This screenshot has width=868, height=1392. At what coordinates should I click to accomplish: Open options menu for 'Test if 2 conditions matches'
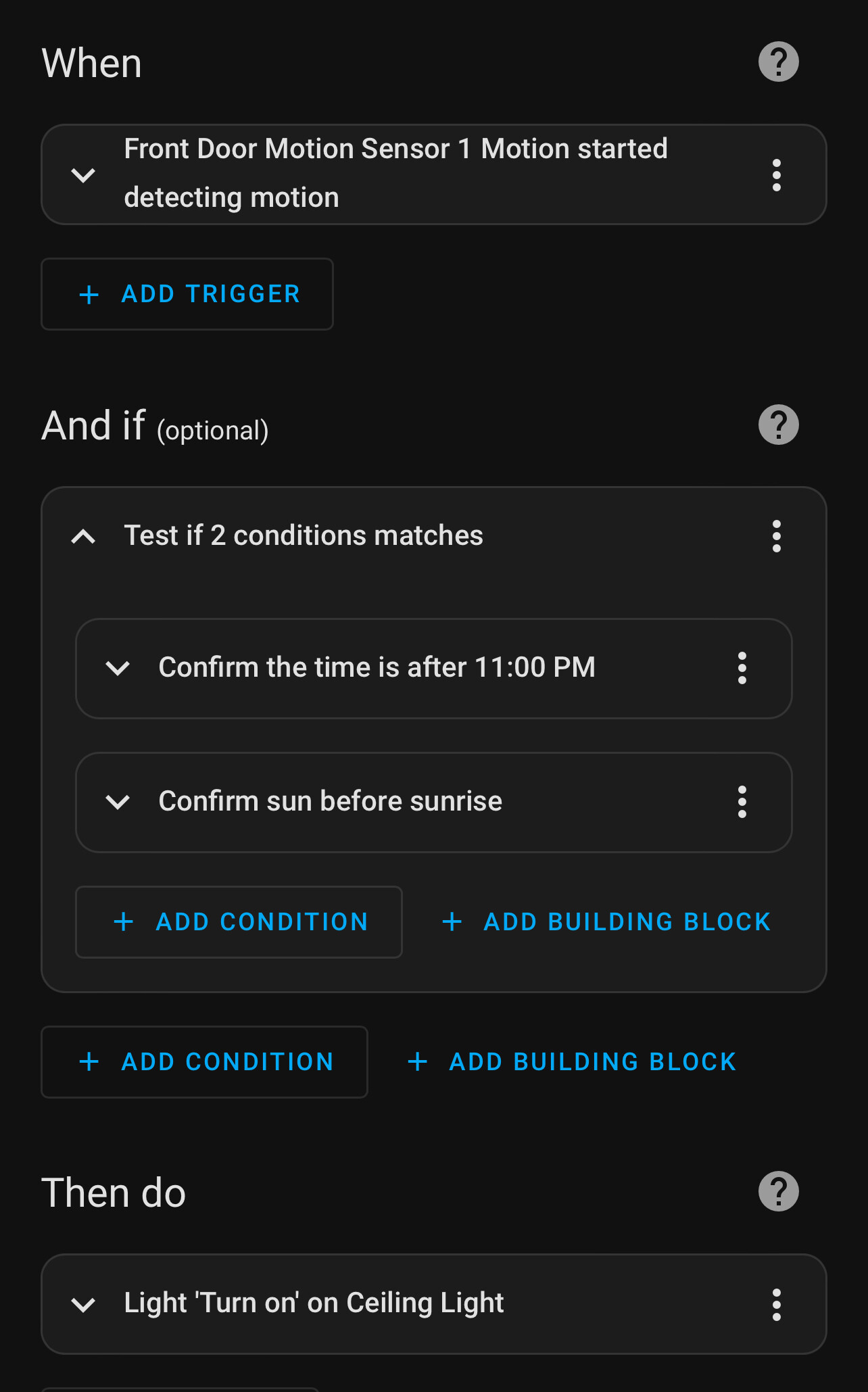tap(776, 535)
